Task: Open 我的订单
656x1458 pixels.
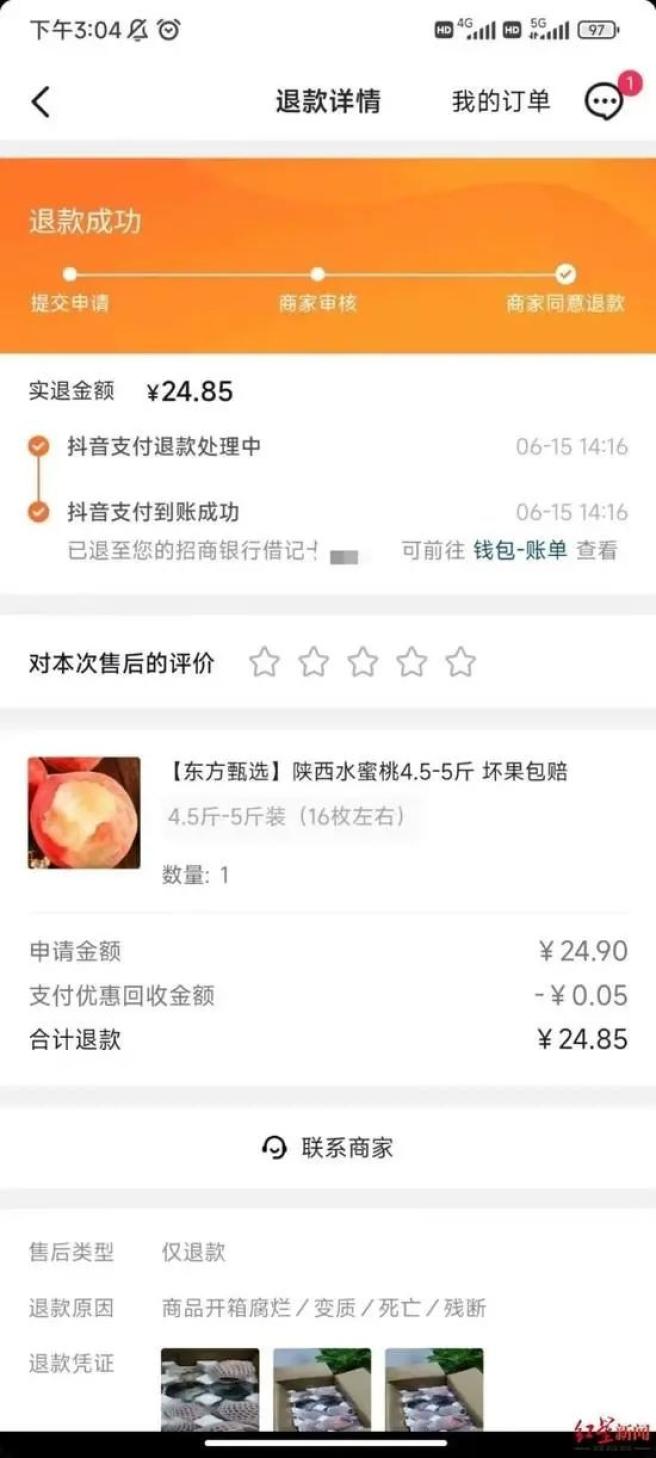Action: click(x=500, y=102)
